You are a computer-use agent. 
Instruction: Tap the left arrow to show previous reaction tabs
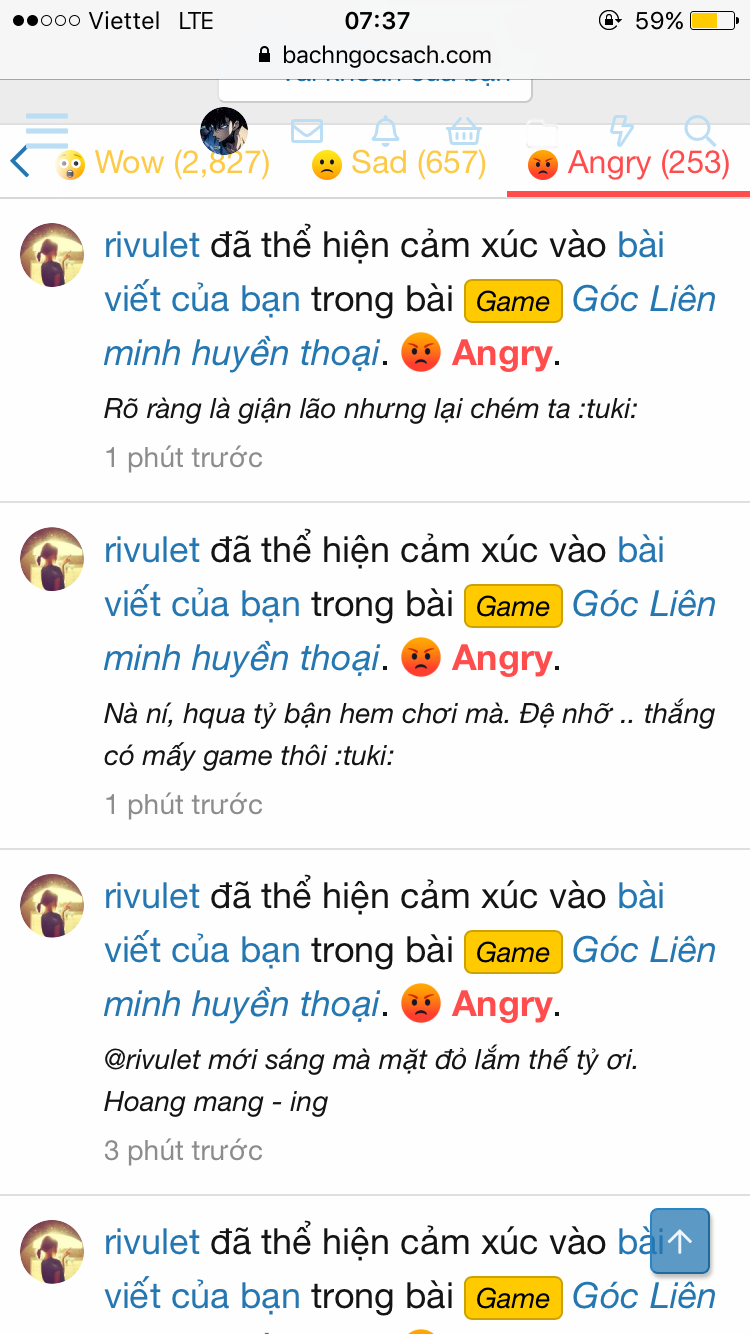click(x=20, y=162)
